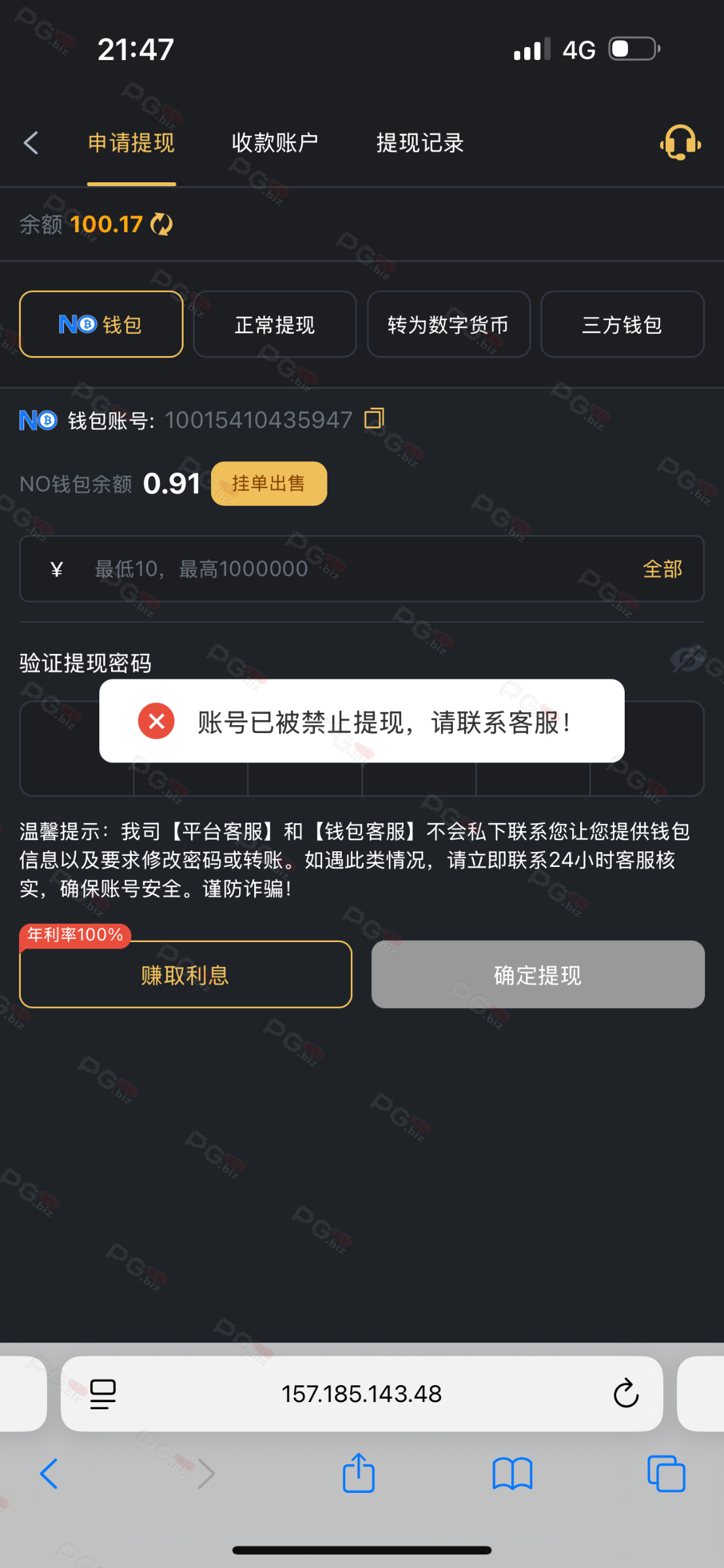Go back using the header arrow
The width and height of the screenshot is (724, 1568).
(31, 142)
